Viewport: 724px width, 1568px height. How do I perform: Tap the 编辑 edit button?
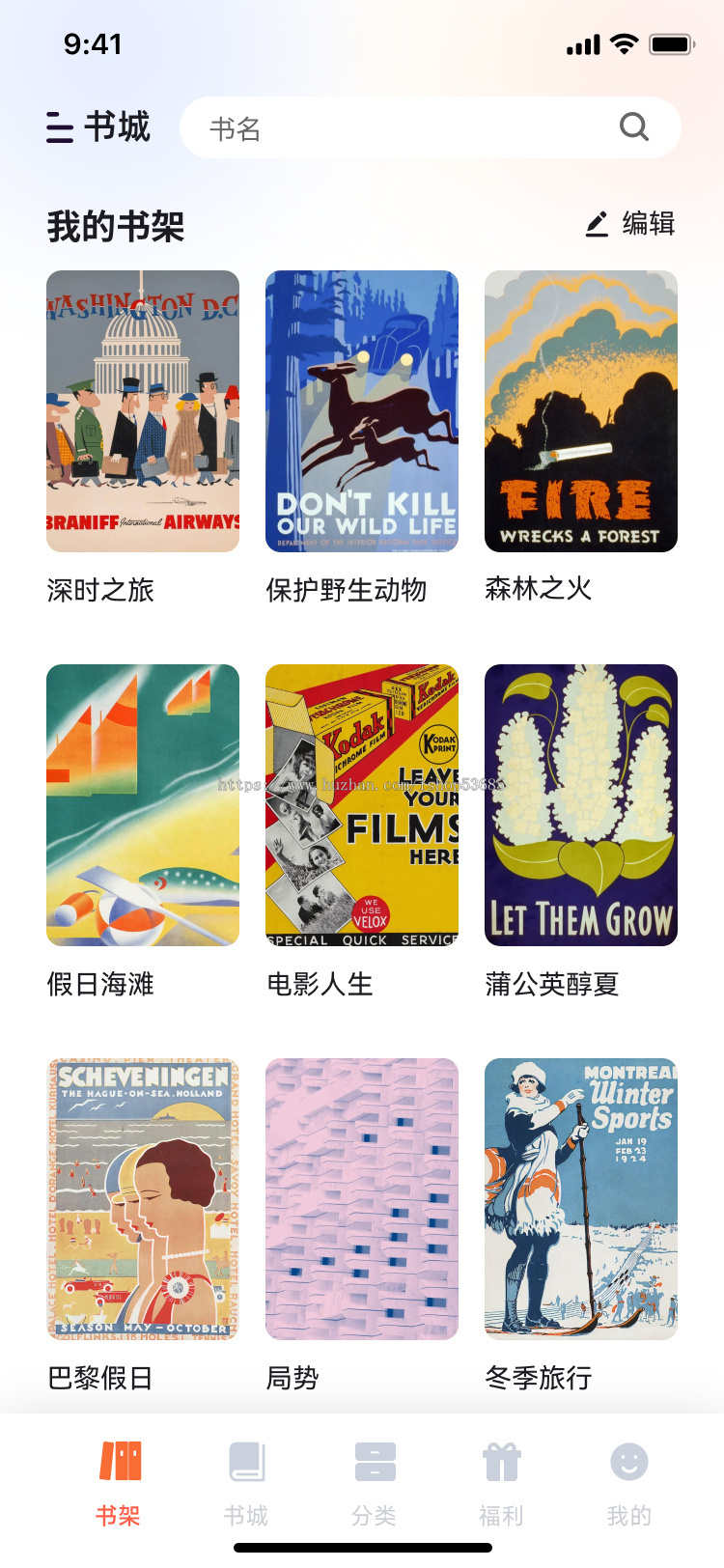click(648, 224)
